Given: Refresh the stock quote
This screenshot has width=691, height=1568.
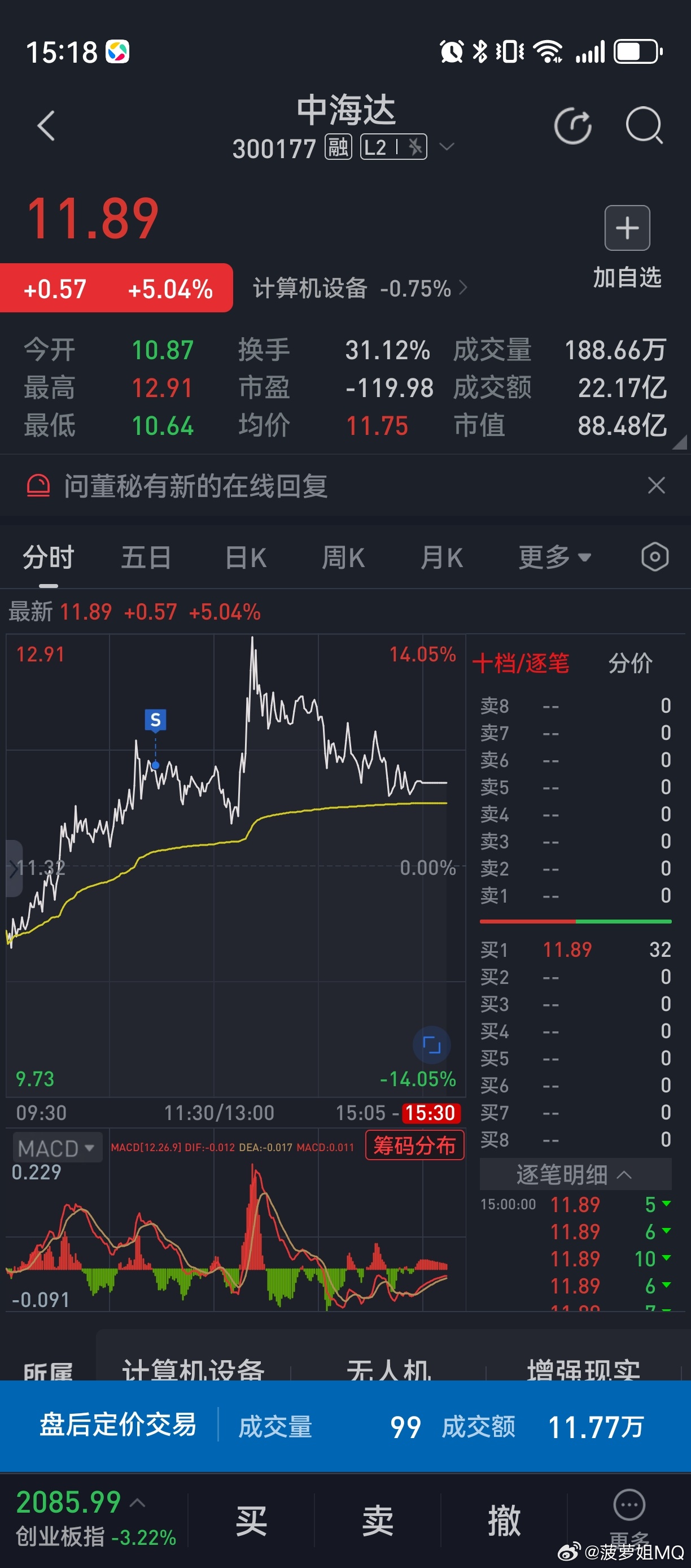Looking at the screenshot, I should 573,126.
